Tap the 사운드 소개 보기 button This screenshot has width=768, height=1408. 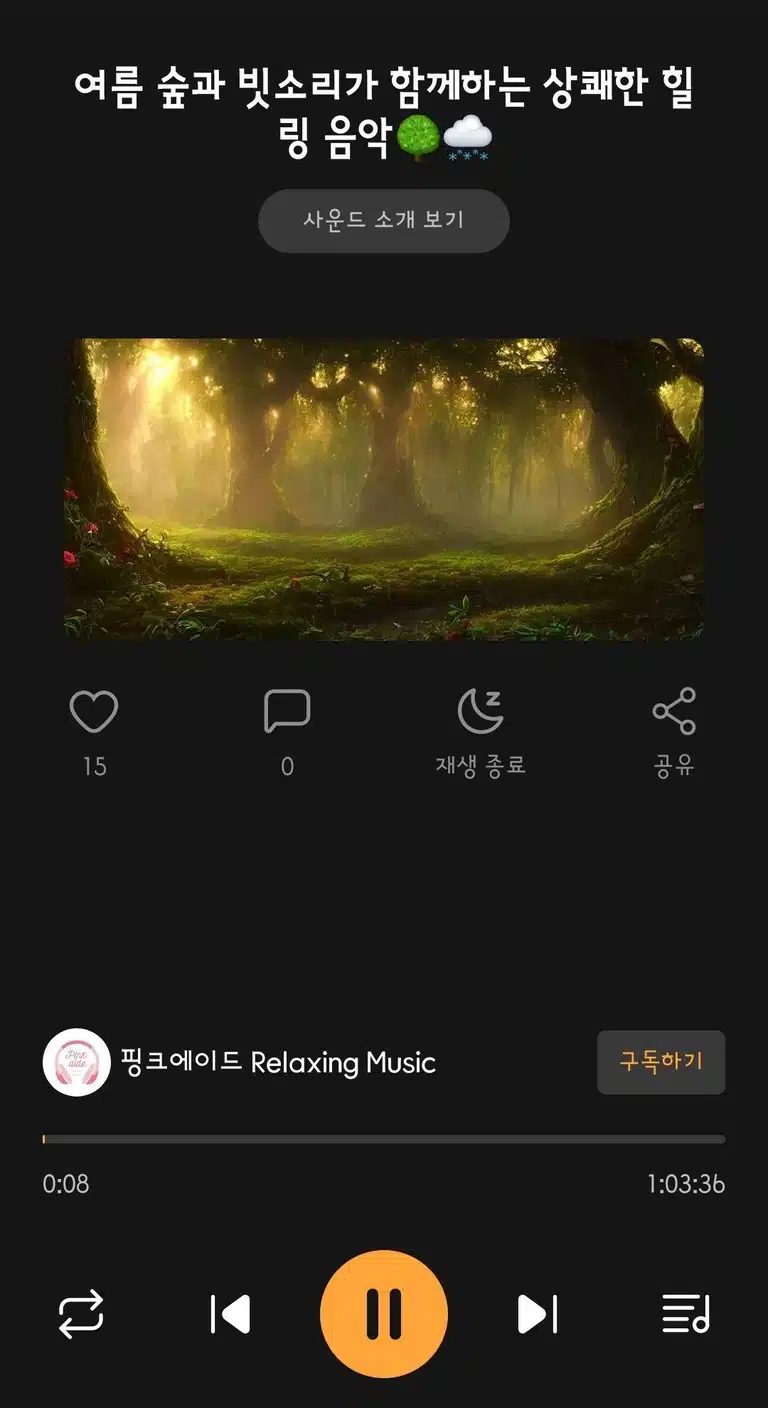click(x=384, y=220)
